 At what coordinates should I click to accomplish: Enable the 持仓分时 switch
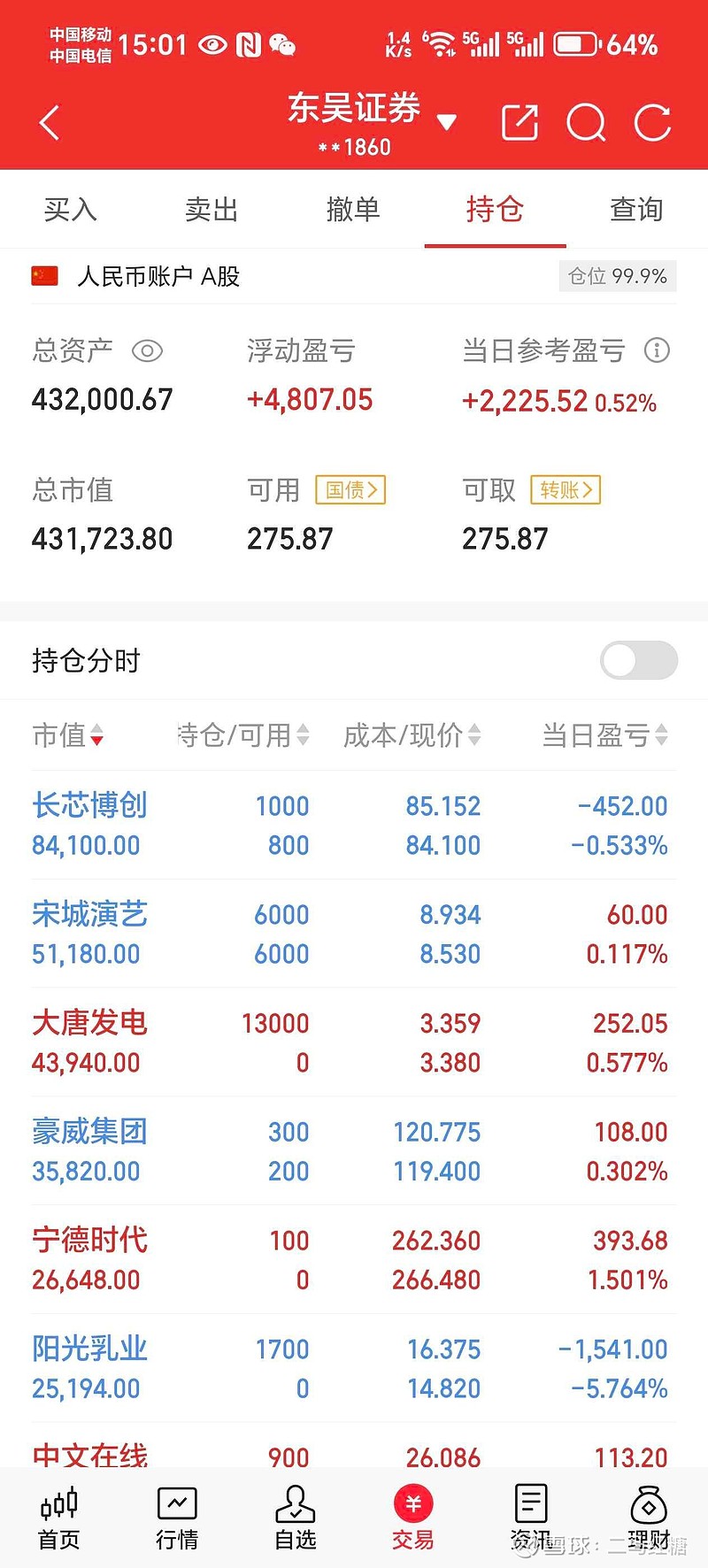(x=639, y=660)
